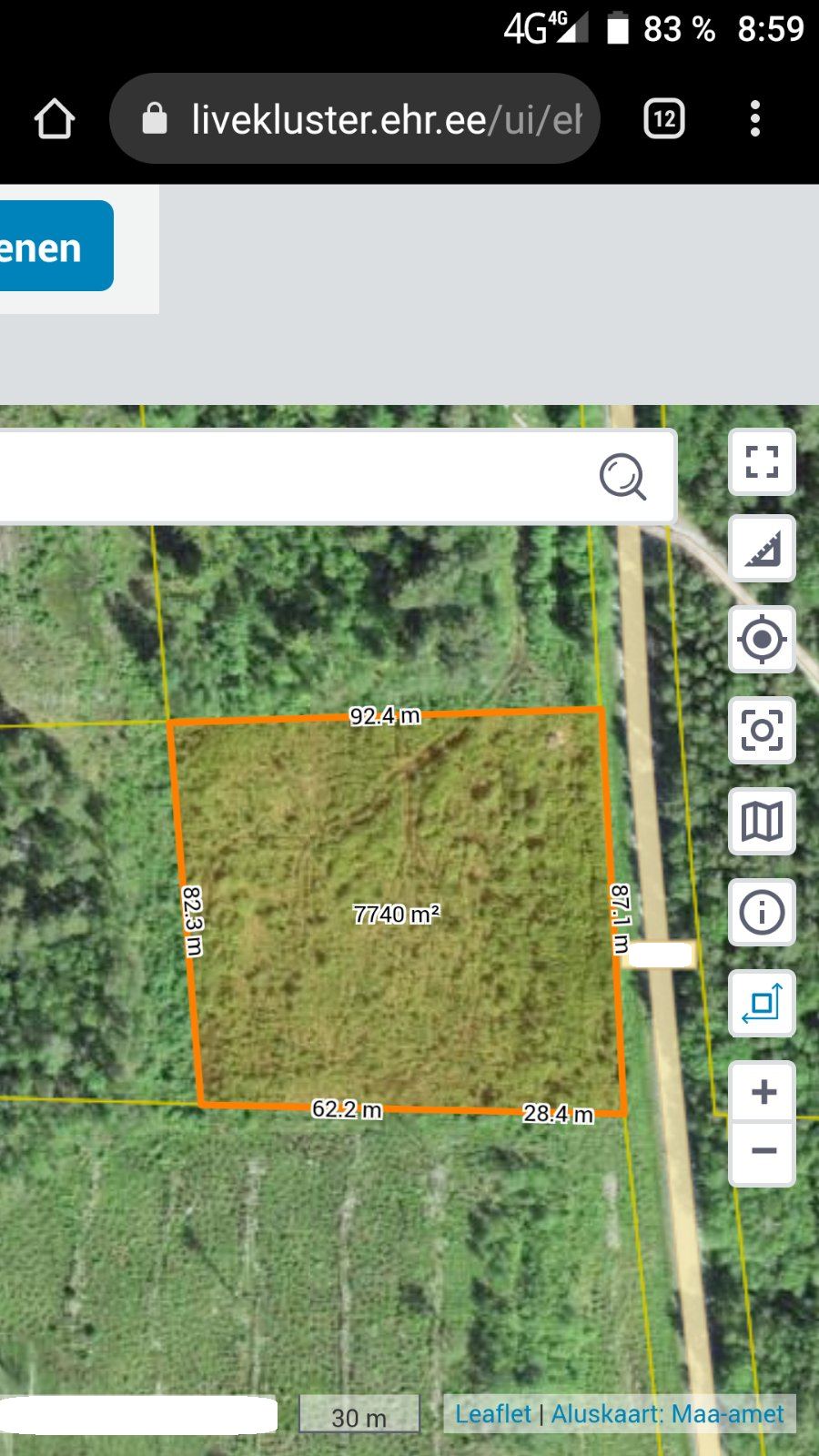Zoom out of the map
The image size is (819, 1456).
click(x=763, y=1152)
